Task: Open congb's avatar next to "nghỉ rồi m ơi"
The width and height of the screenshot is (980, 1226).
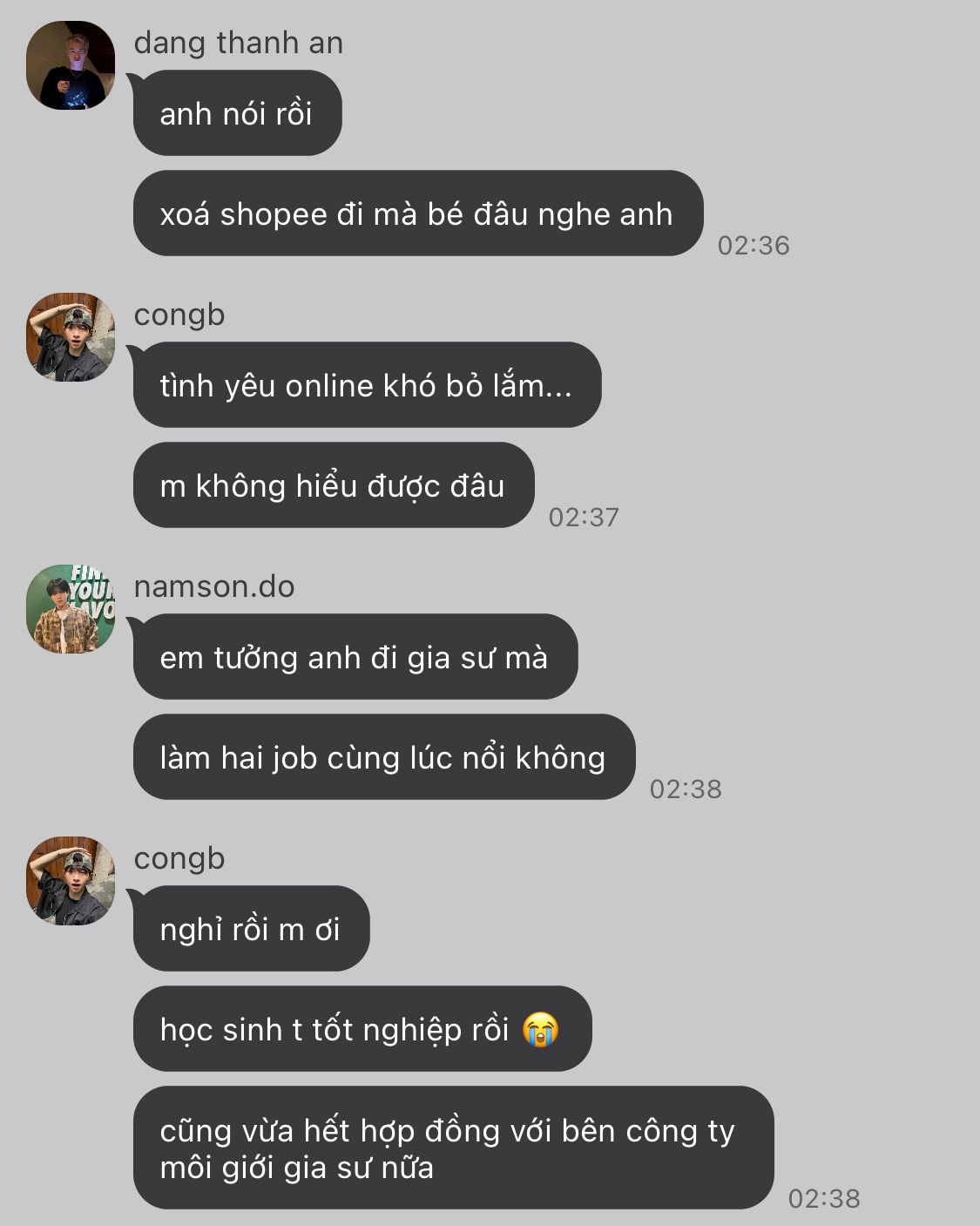Action: point(71,881)
